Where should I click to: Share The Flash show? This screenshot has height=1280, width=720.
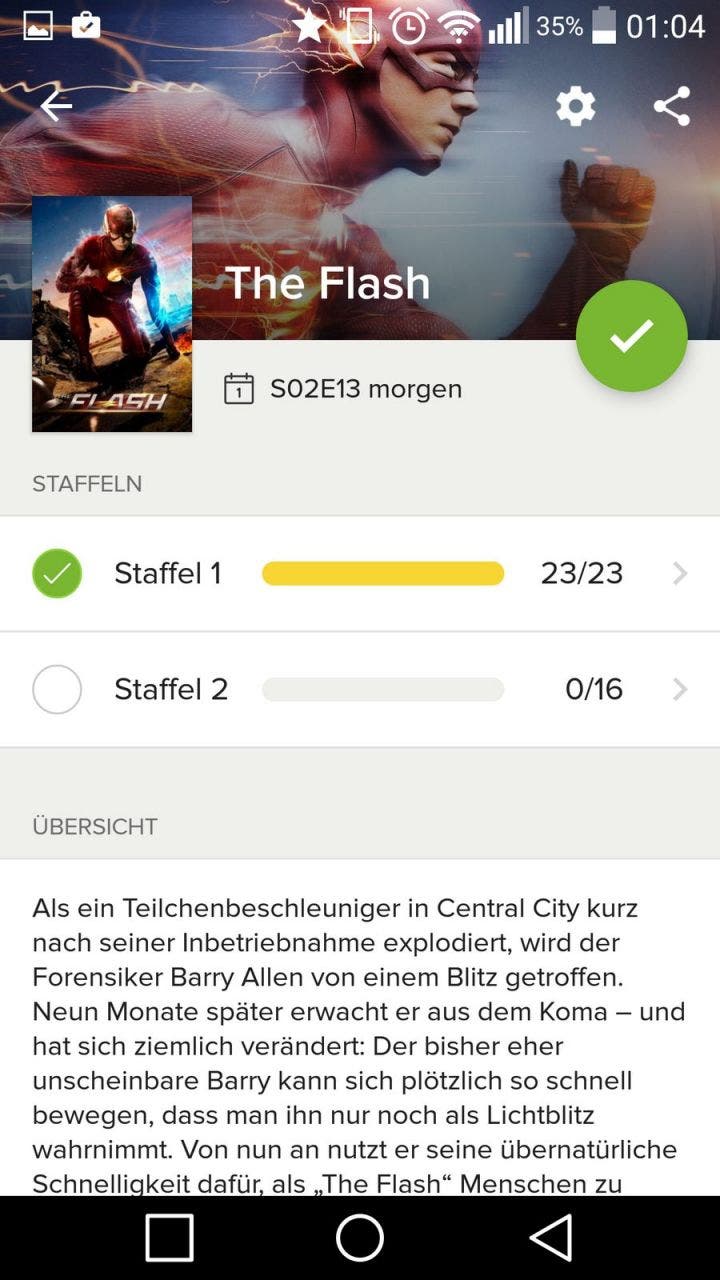[x=671, y=106]
